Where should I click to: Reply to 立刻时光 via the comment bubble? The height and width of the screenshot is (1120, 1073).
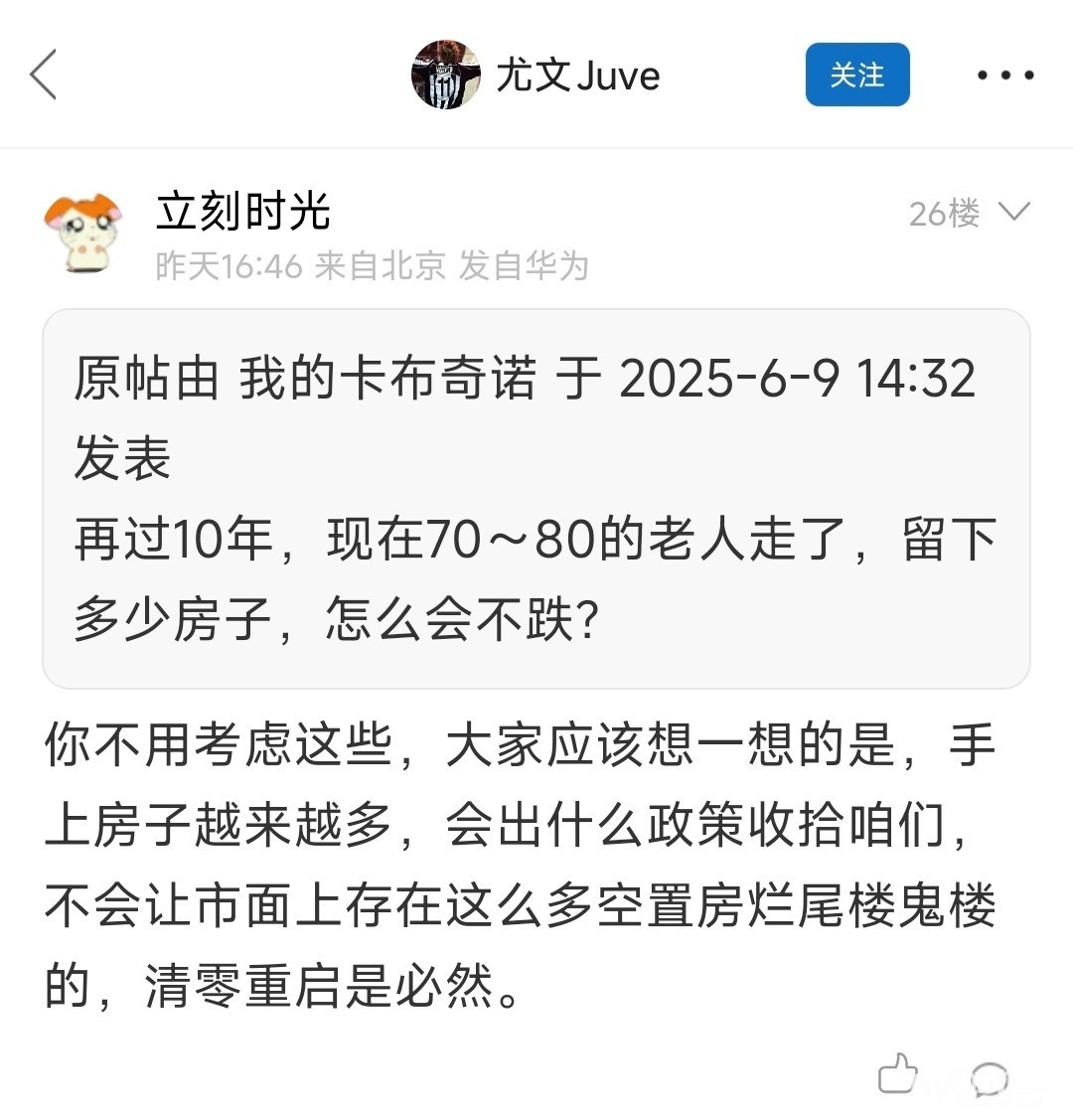(x=989, y=1077)
